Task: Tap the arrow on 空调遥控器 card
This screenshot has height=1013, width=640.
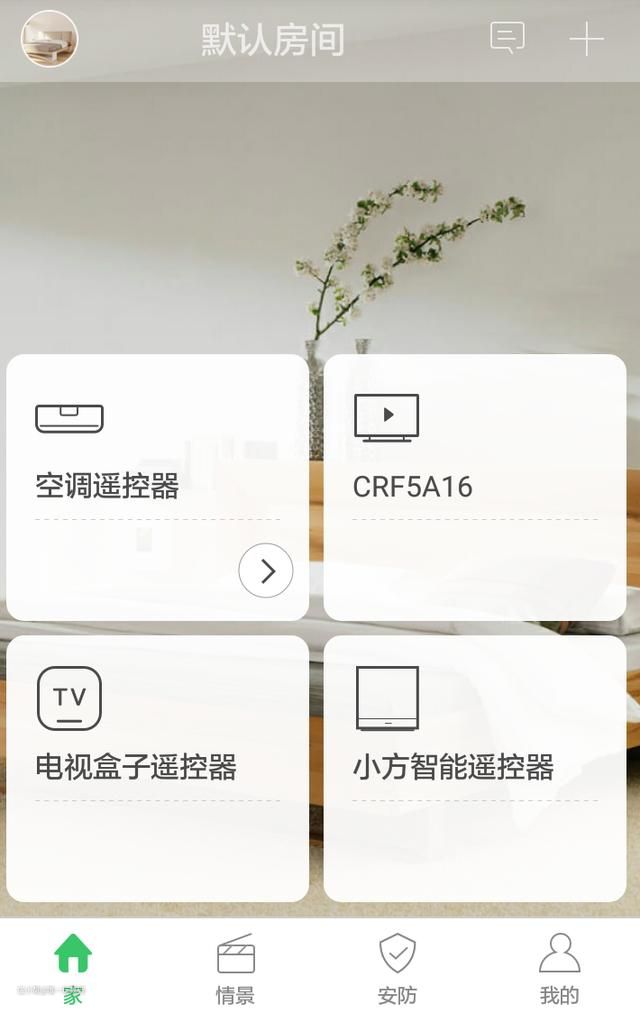Action: coord(266,571)
